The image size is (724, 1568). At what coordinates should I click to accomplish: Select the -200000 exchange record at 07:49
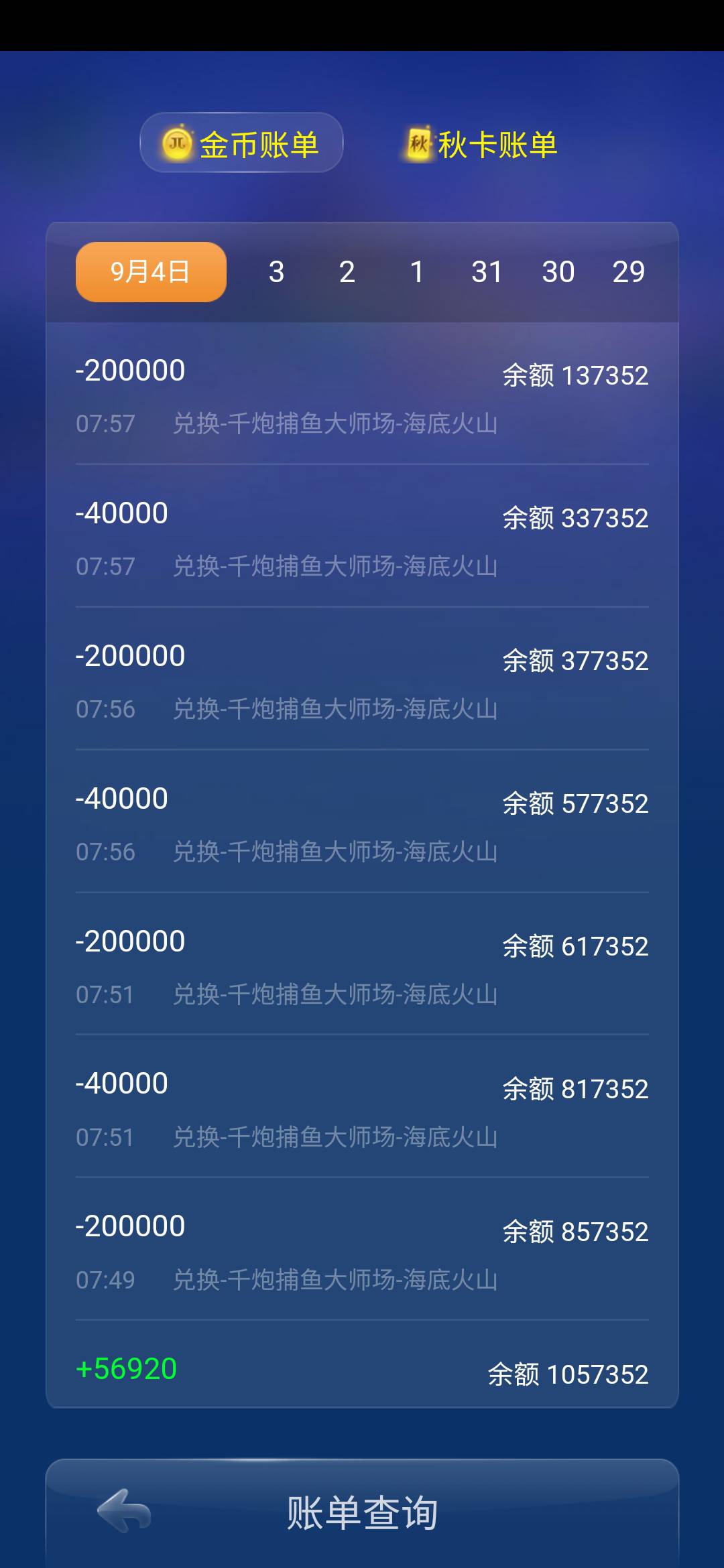tap(131, 1225)
